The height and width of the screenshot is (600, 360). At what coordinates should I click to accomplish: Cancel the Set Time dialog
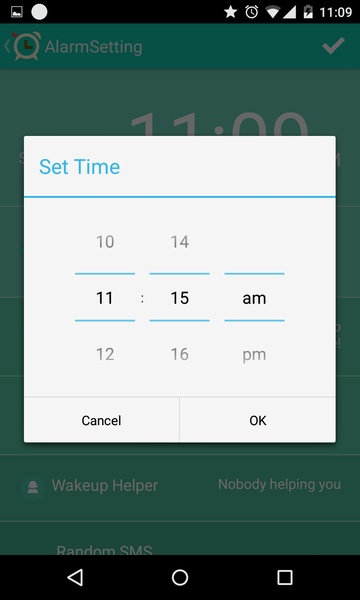pyautogui.click(x=101, y=420)
